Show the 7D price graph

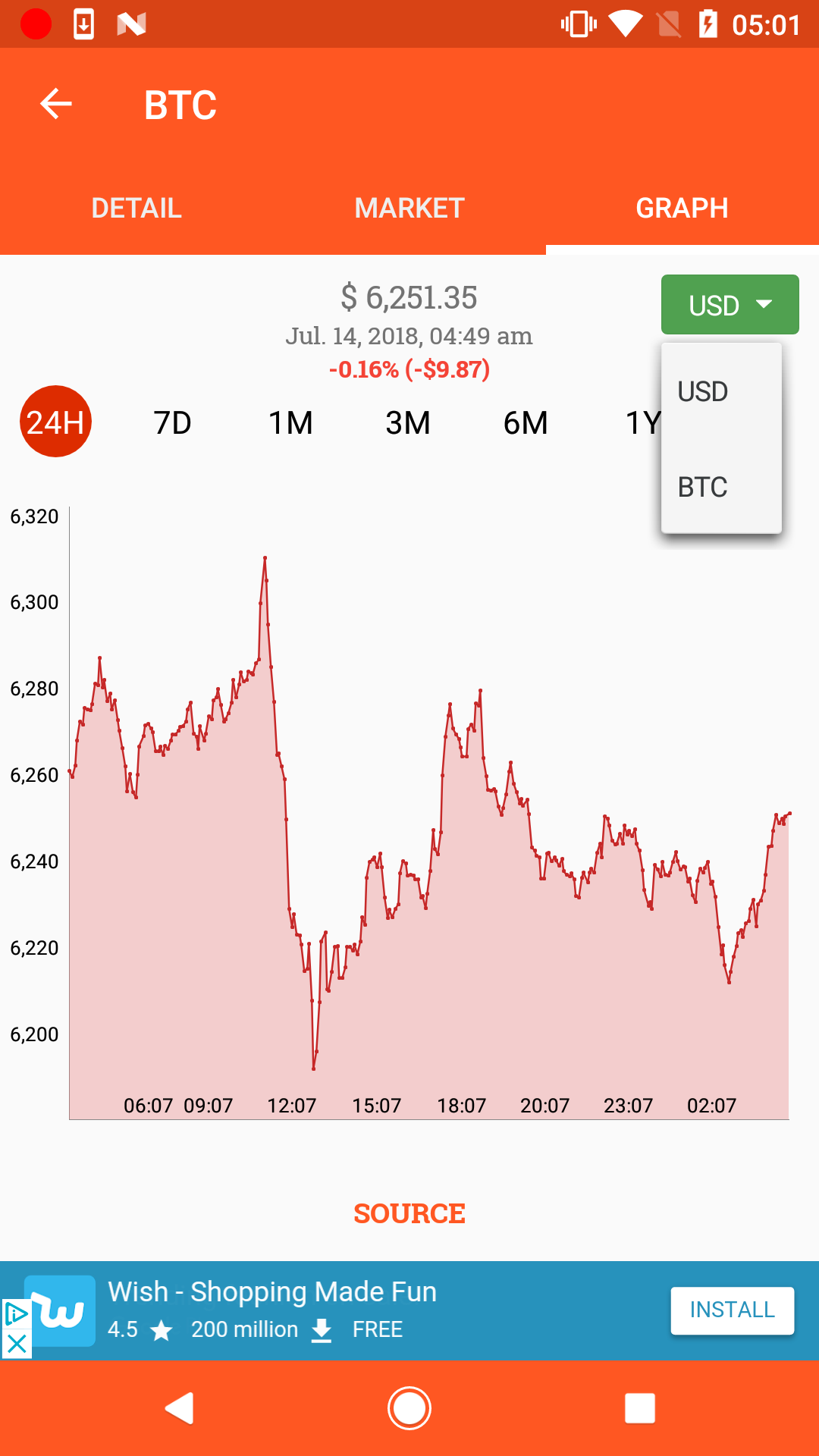tap(173, 422)
